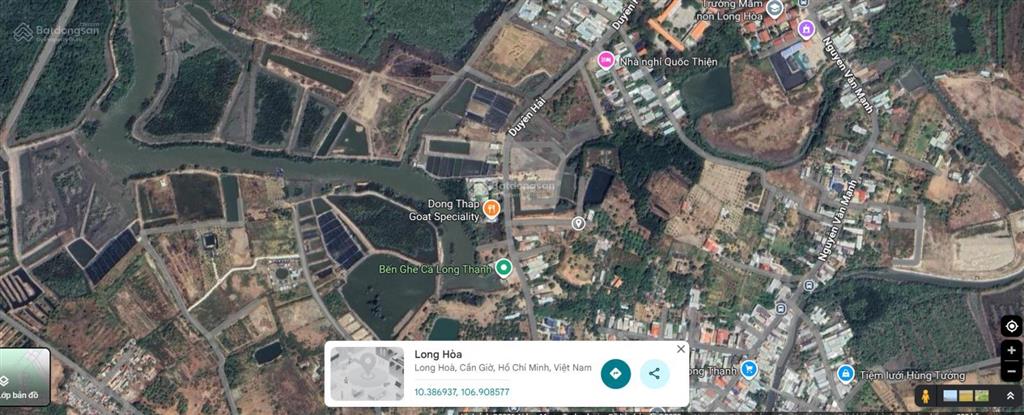
Task: Zoom in on the map
Action: (x=1011, y=350)
